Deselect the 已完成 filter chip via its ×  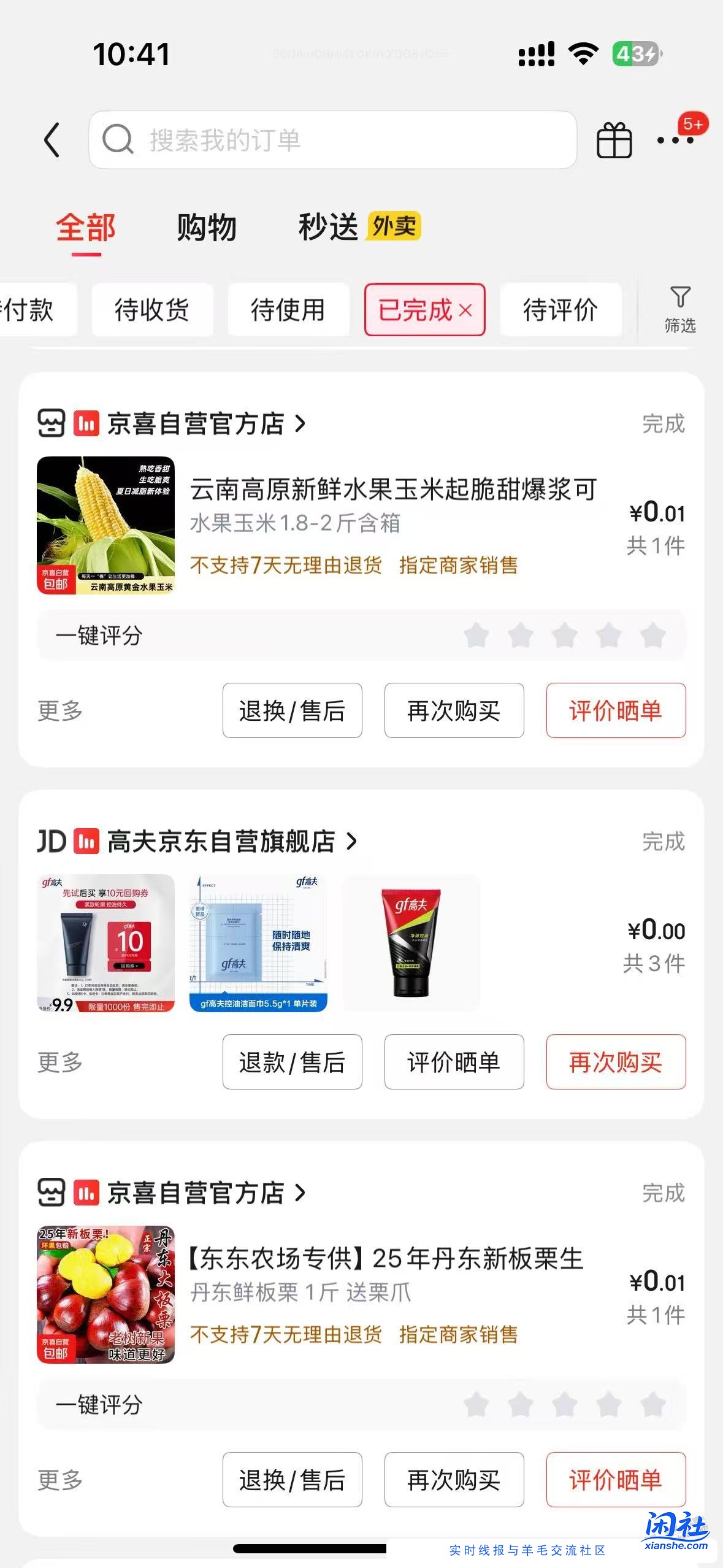tap(466, 310)
